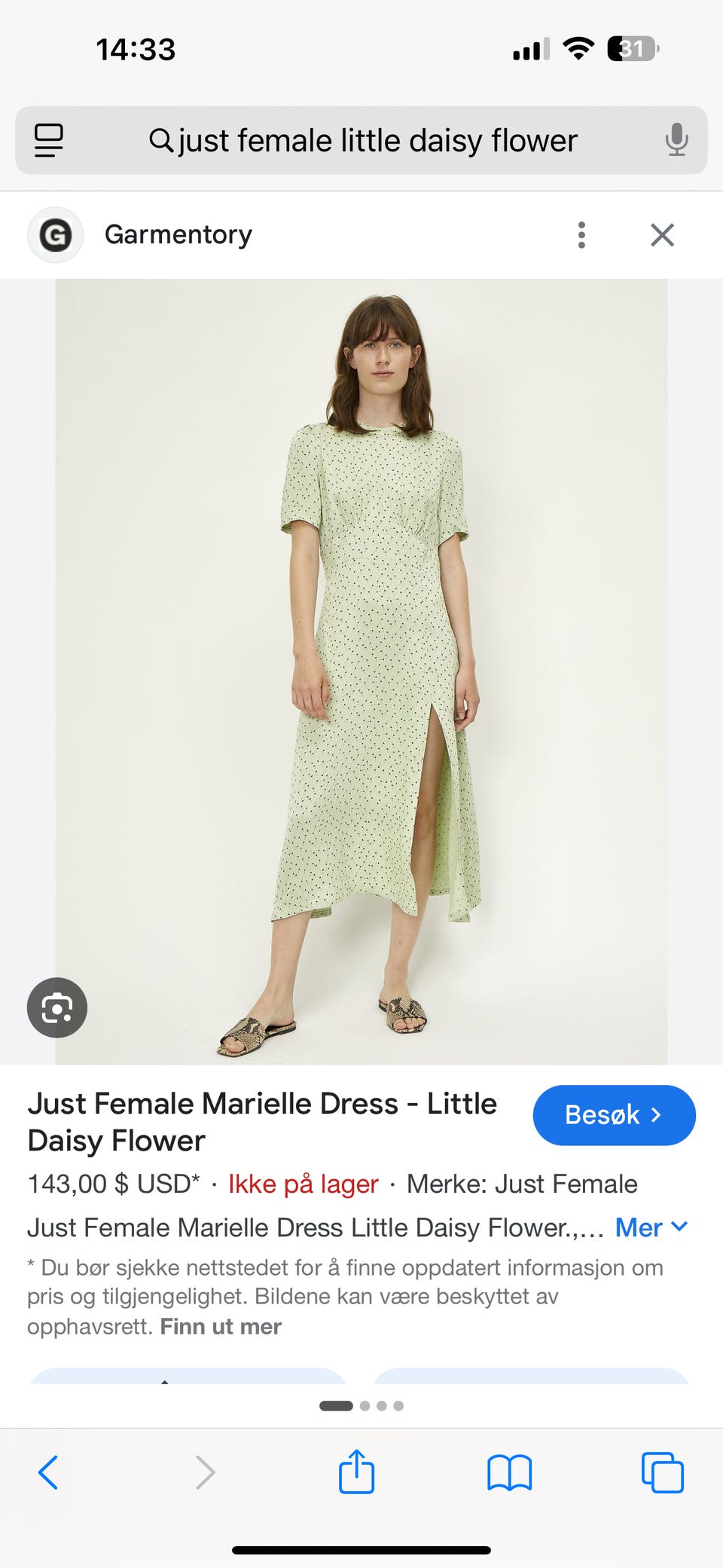Viewport: 723px width, 1568px height.
Task: Go back in Safari
Action: [x=48, y=1472]
